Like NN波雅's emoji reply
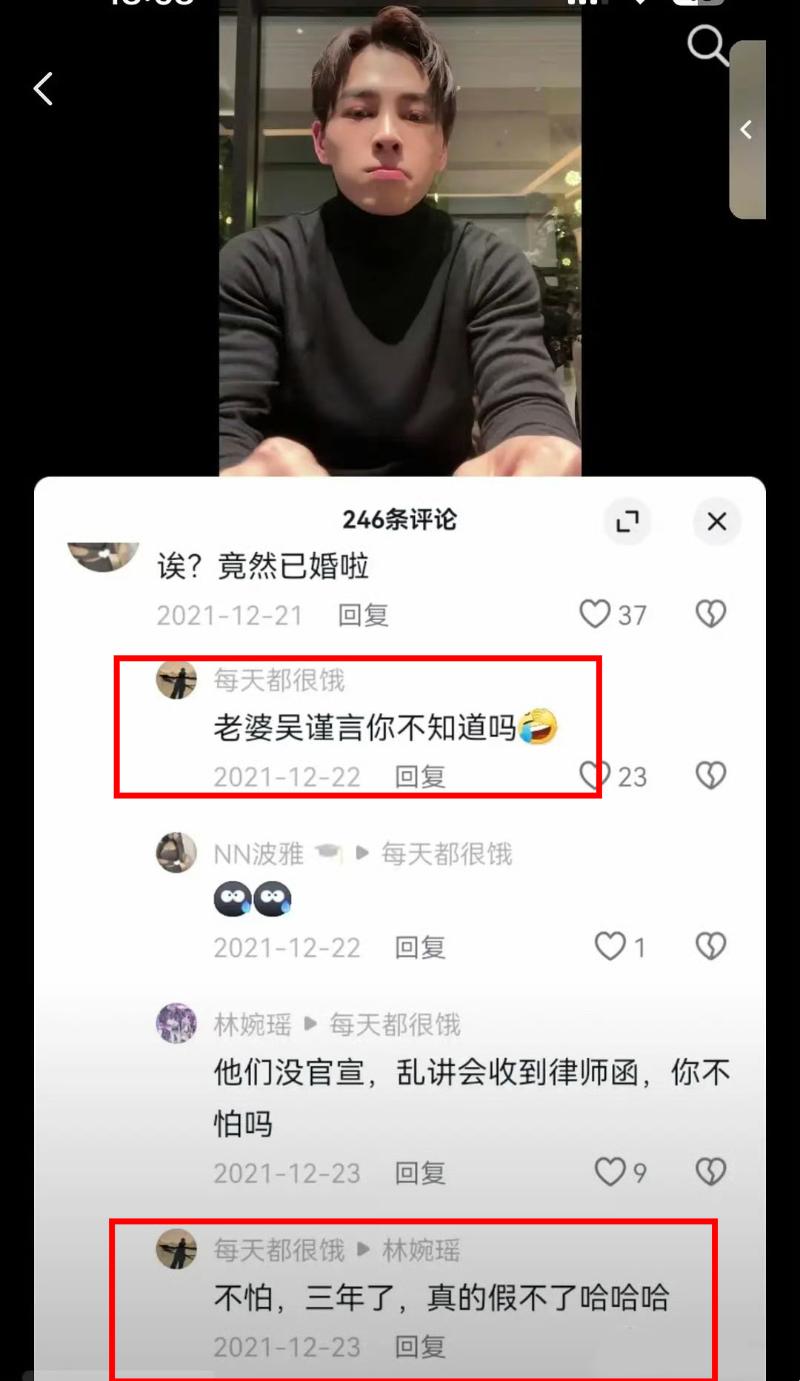 610,946
